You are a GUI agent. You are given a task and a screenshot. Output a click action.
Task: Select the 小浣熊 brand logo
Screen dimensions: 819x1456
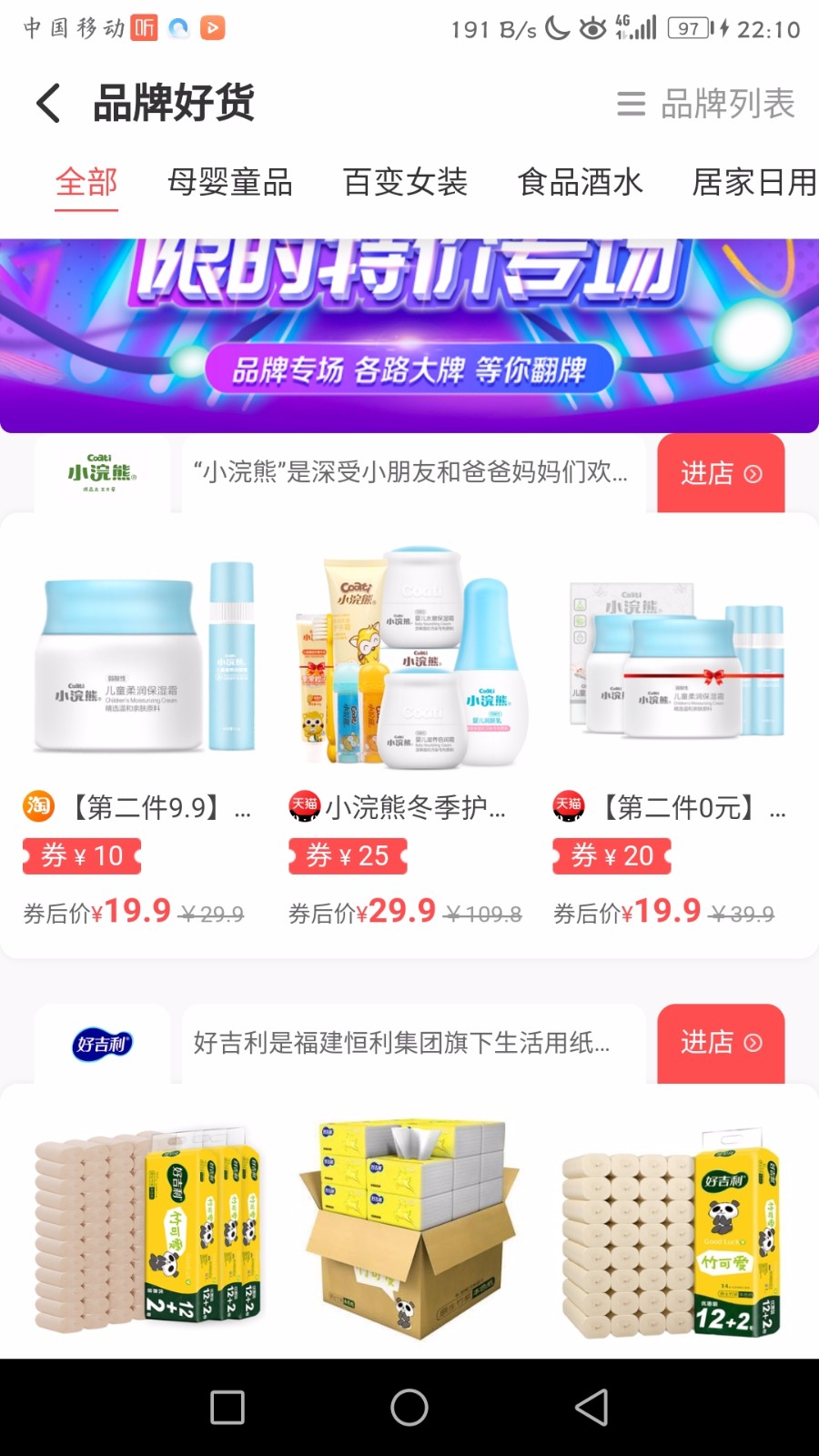(x=101, y=474)
